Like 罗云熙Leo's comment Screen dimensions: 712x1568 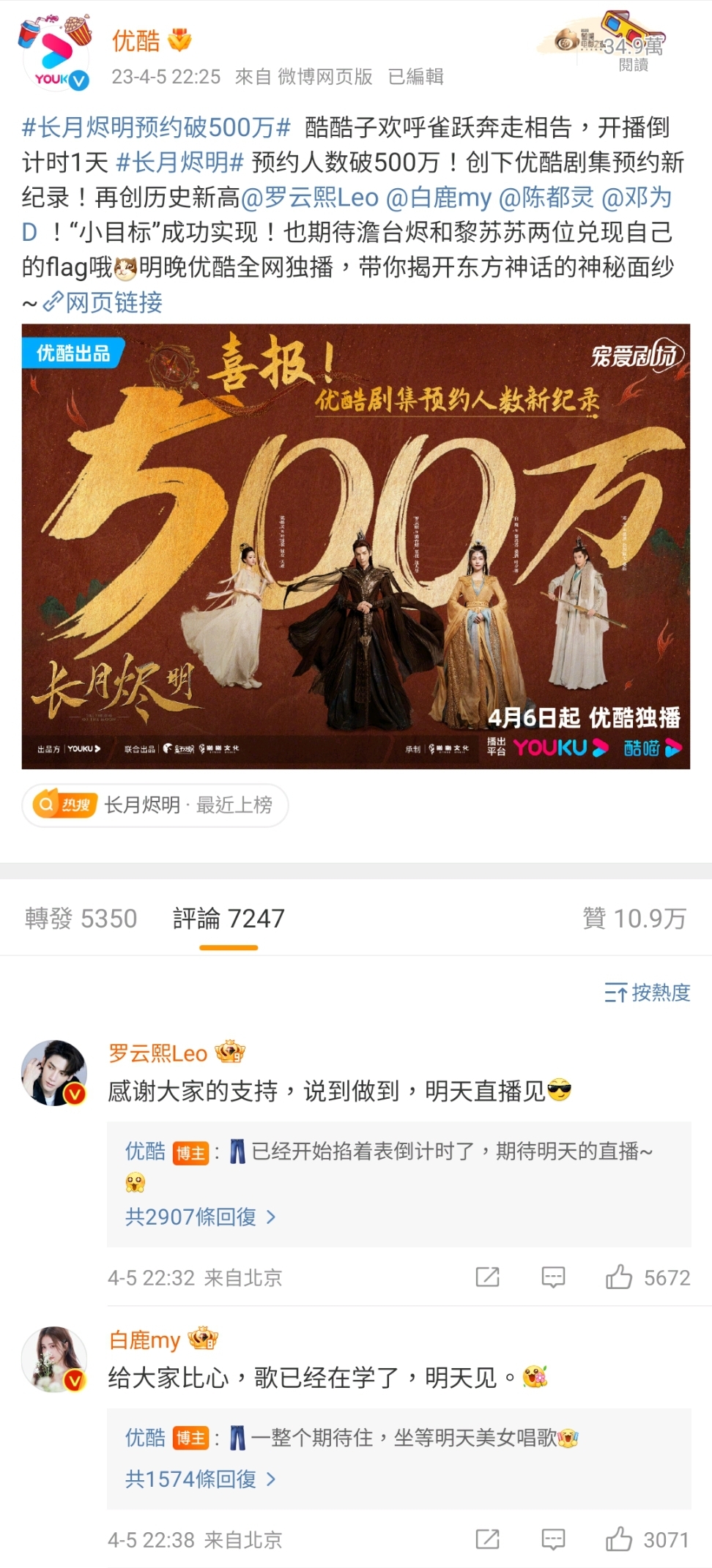(x=619, y=1277)
